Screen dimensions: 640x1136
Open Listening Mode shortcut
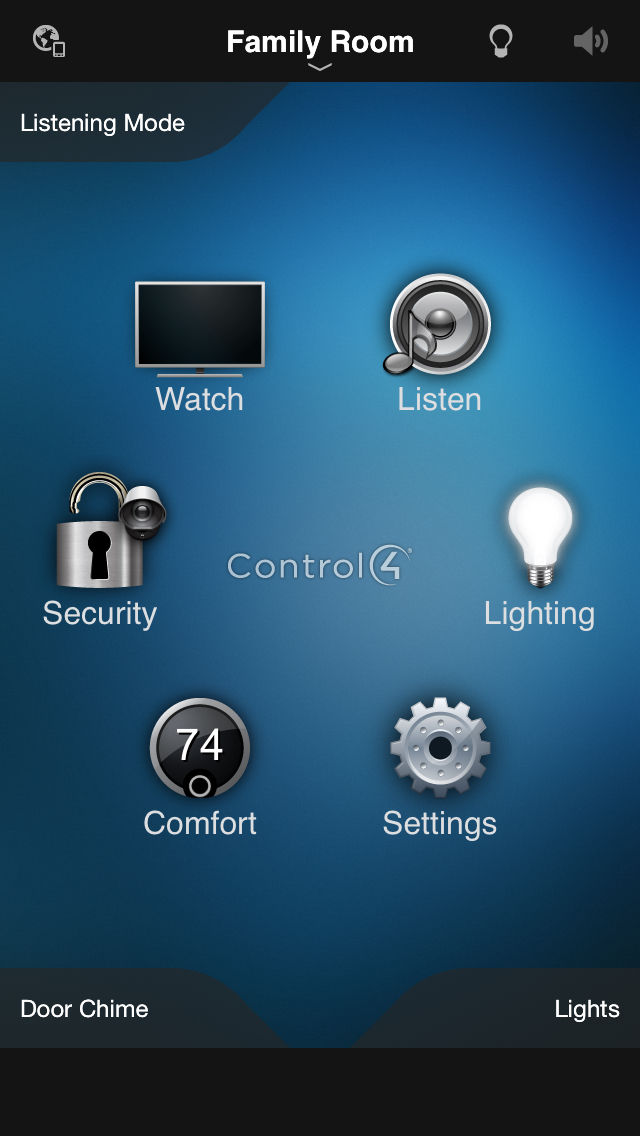point(102,123)
